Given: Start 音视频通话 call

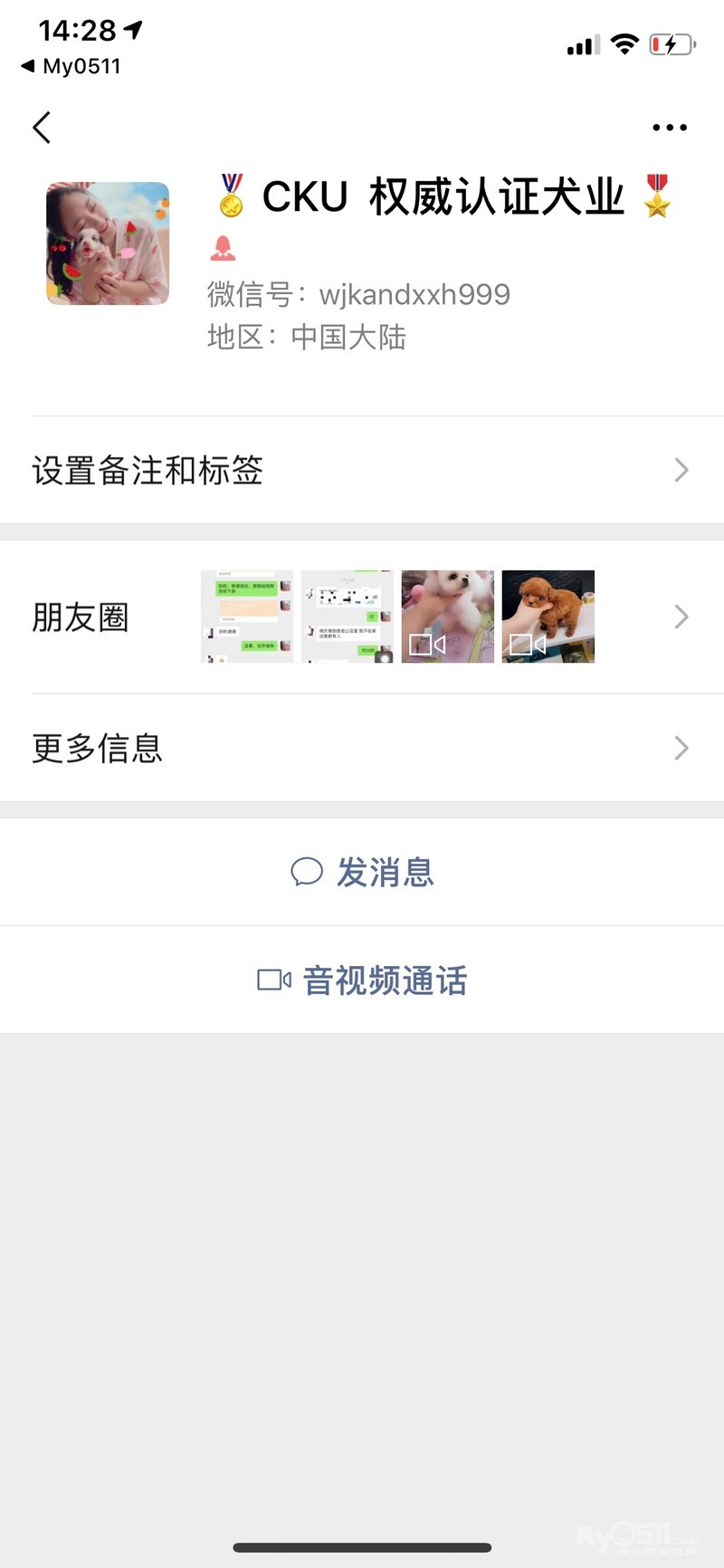Looking at the screenshot, I should click(x=362, y=980).
